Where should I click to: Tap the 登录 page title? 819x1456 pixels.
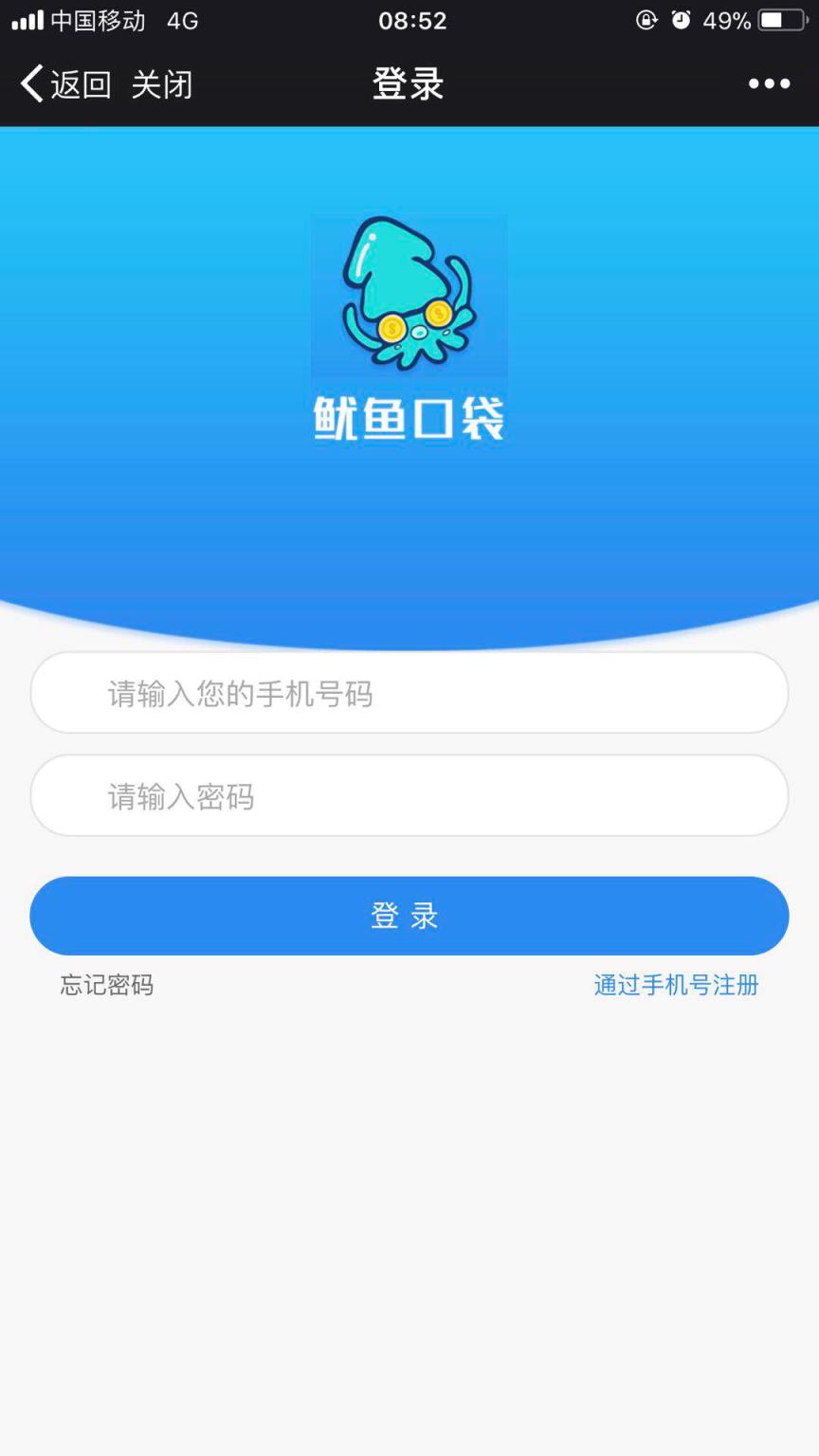409,83
